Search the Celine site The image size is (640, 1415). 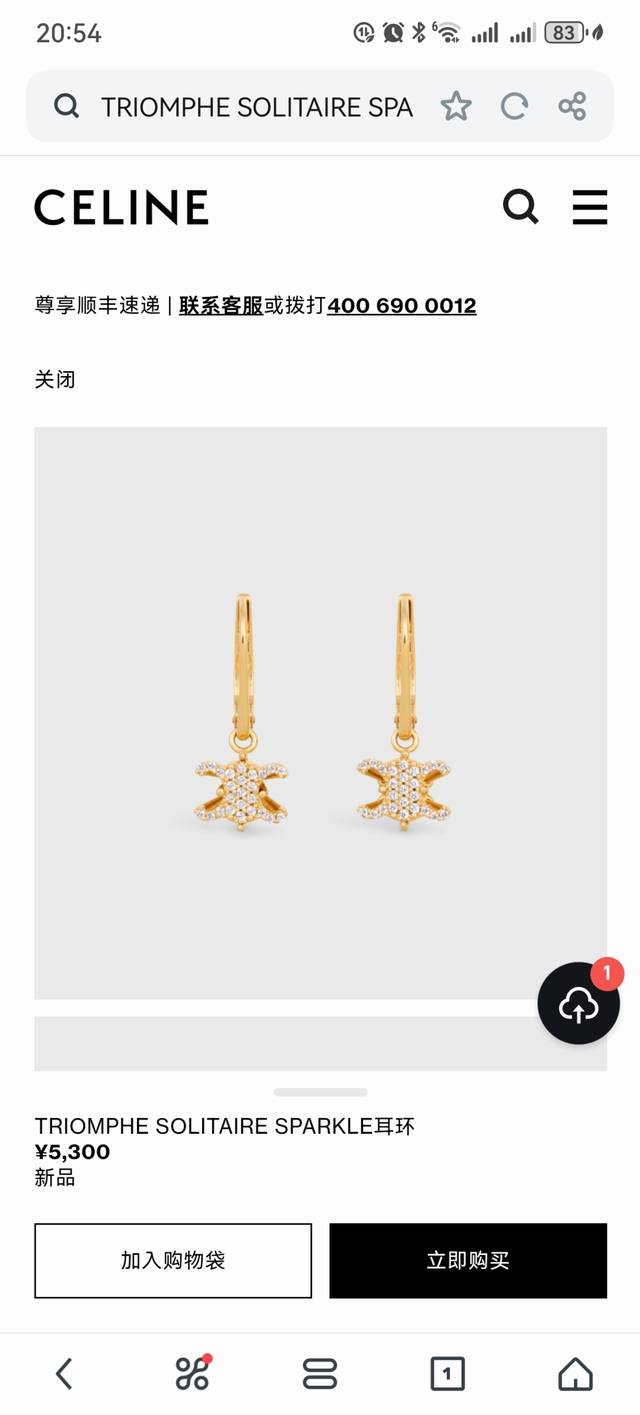tap(520, 207)
